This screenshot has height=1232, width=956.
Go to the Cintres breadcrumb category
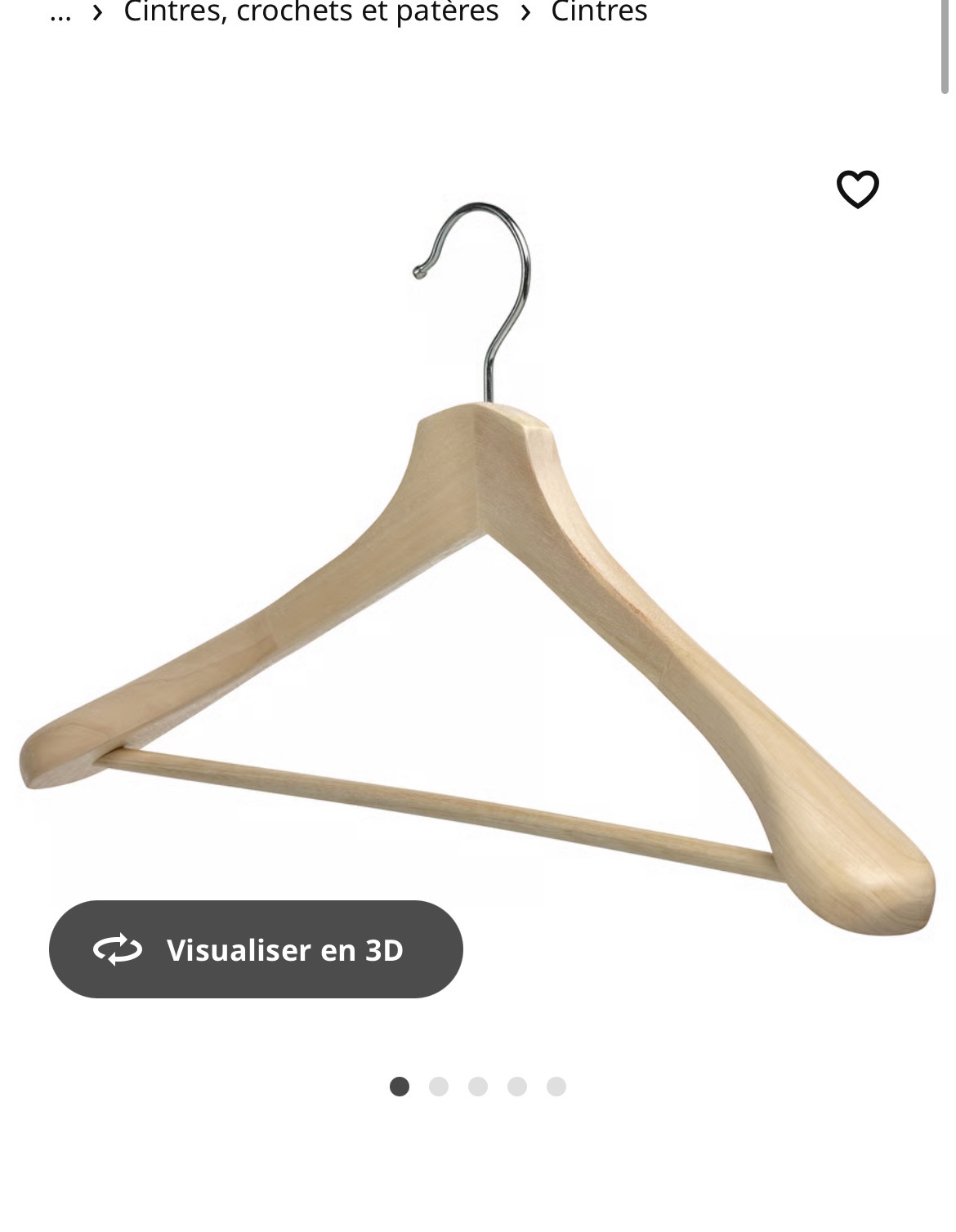coord(599,12)
